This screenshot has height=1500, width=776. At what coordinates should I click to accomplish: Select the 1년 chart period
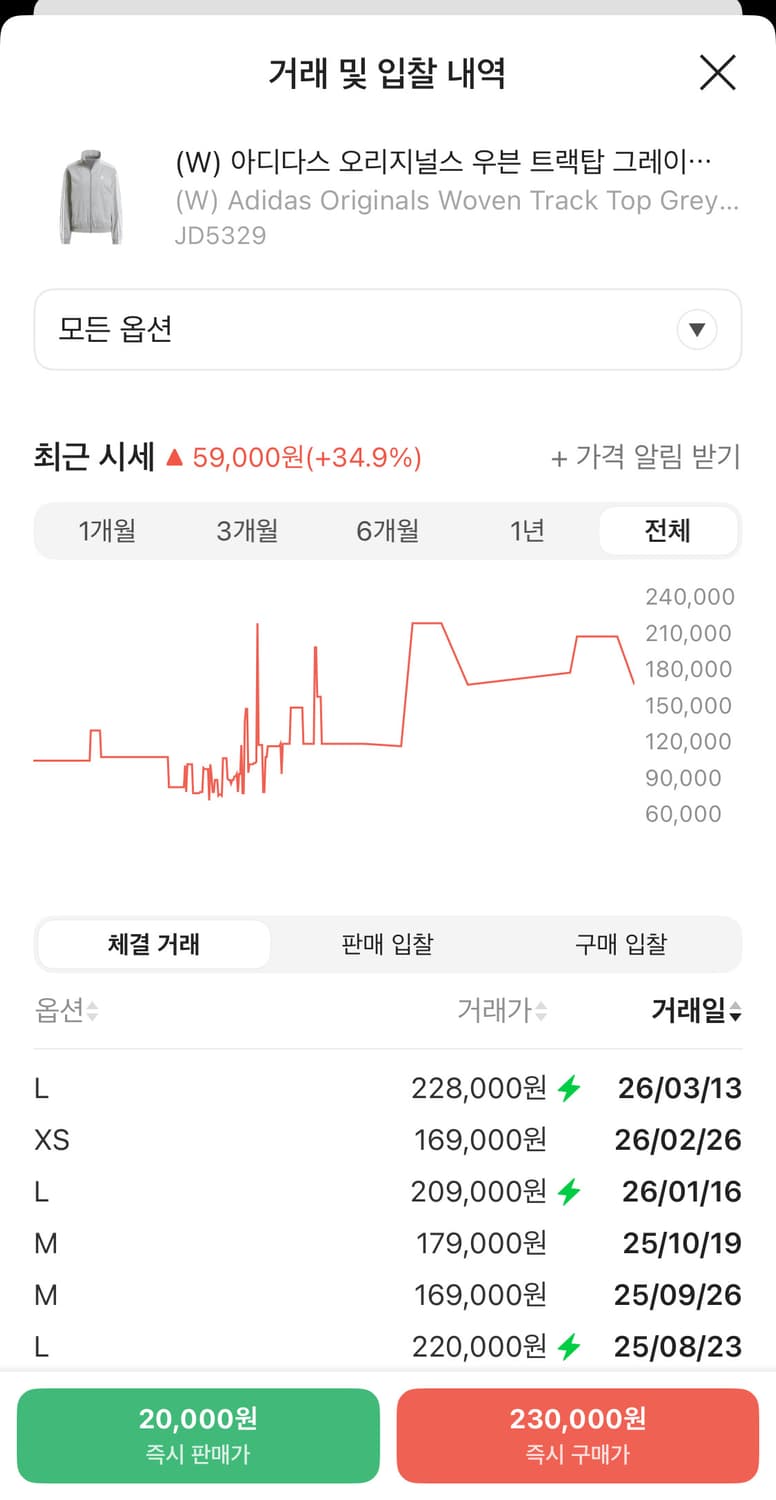[x=528, y=531]
